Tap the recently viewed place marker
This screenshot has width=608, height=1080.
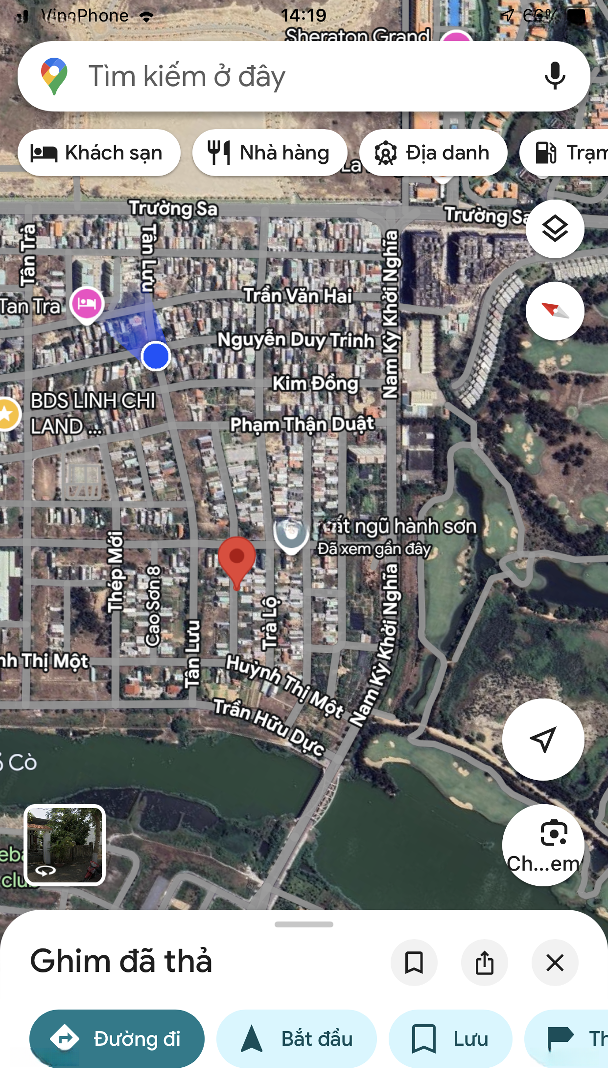coord(291,535)
